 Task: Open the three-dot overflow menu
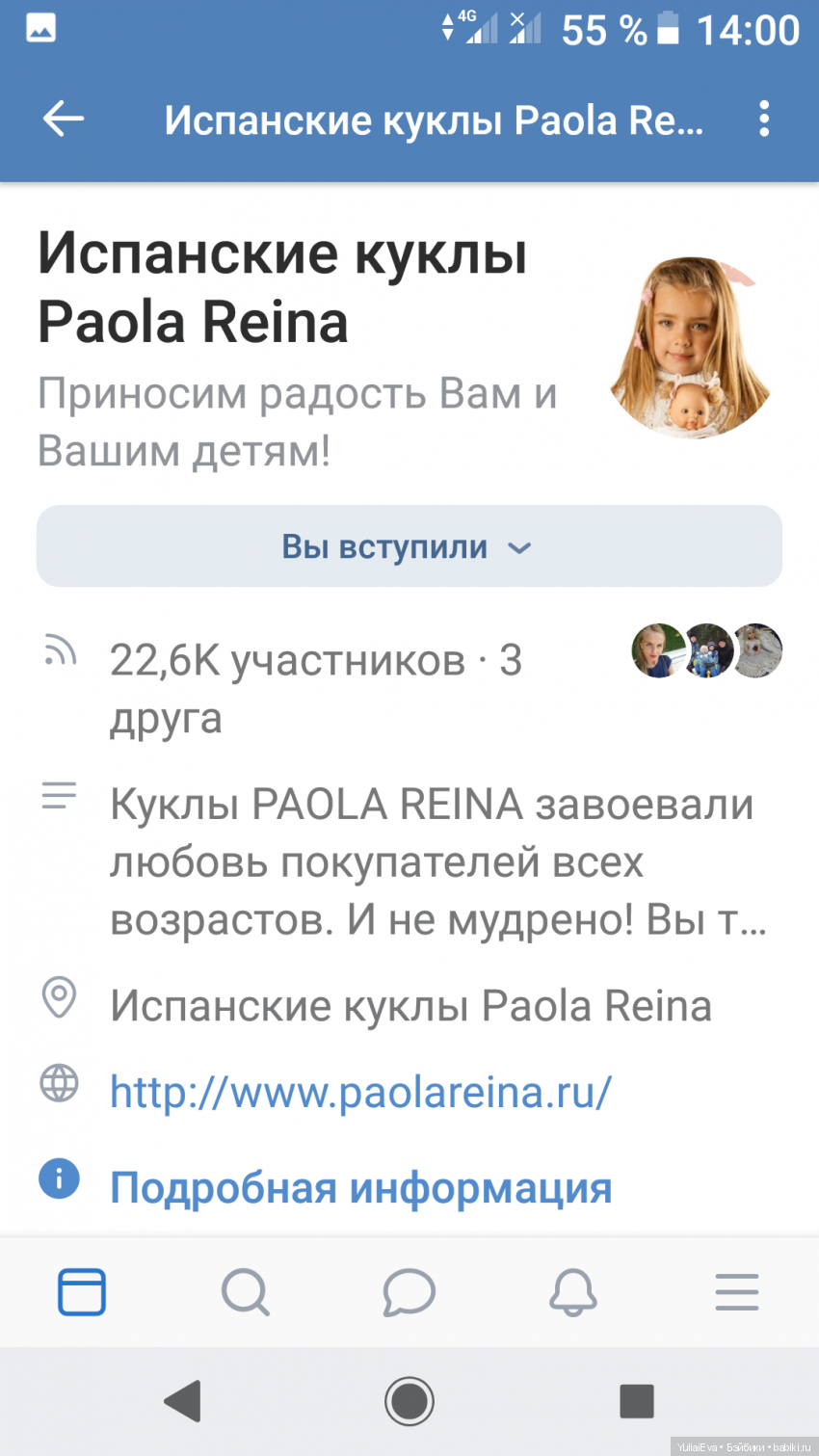click(764, 119)
